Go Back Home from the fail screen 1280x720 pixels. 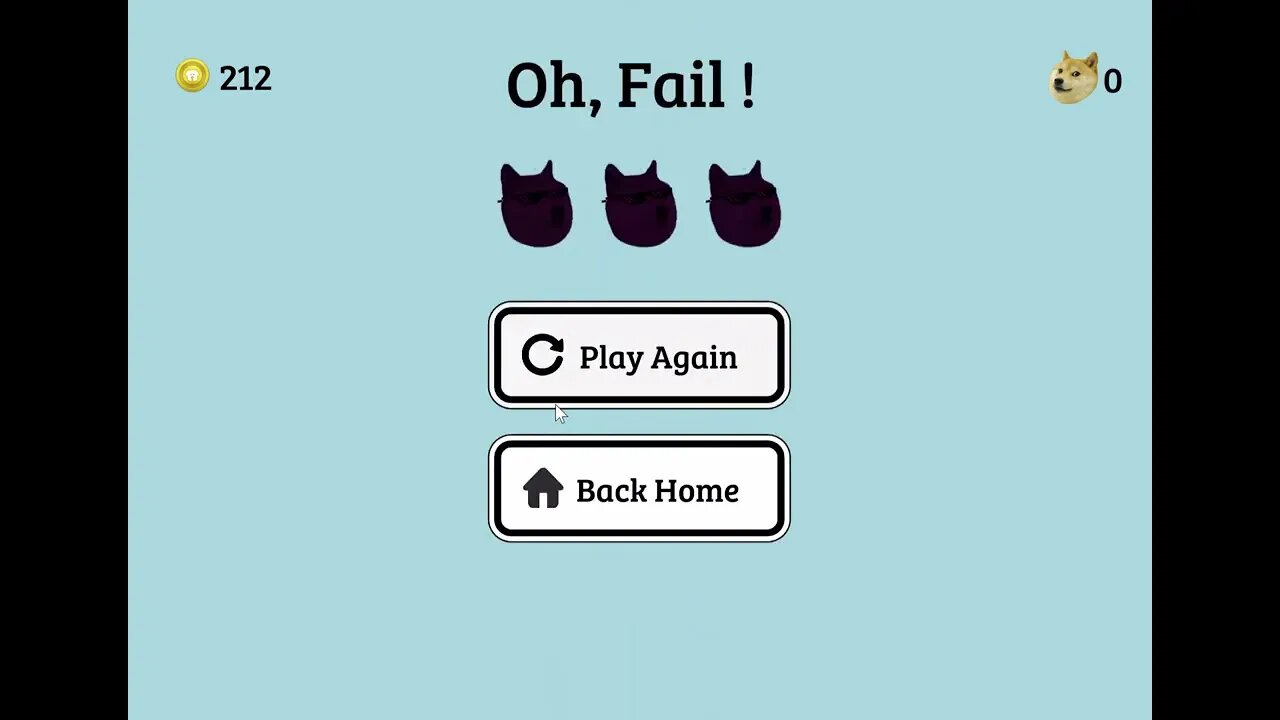639,489
